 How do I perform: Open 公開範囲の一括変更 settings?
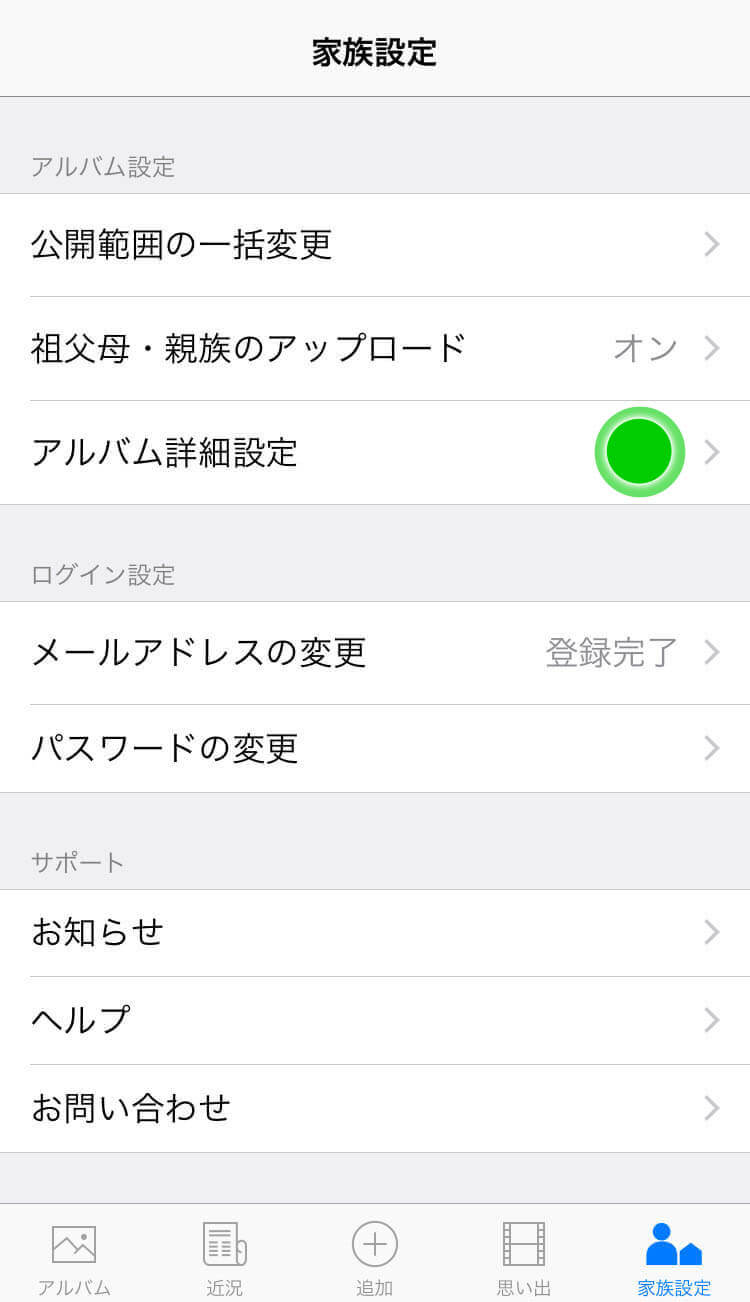(x=375, y=245)
